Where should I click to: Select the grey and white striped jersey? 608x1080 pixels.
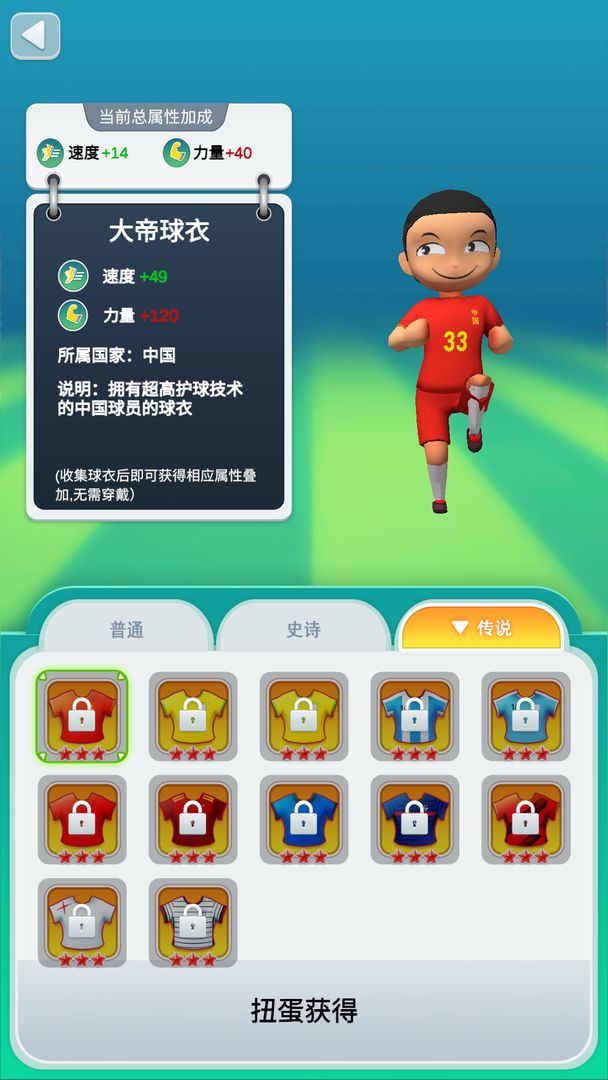click(193, 922)
